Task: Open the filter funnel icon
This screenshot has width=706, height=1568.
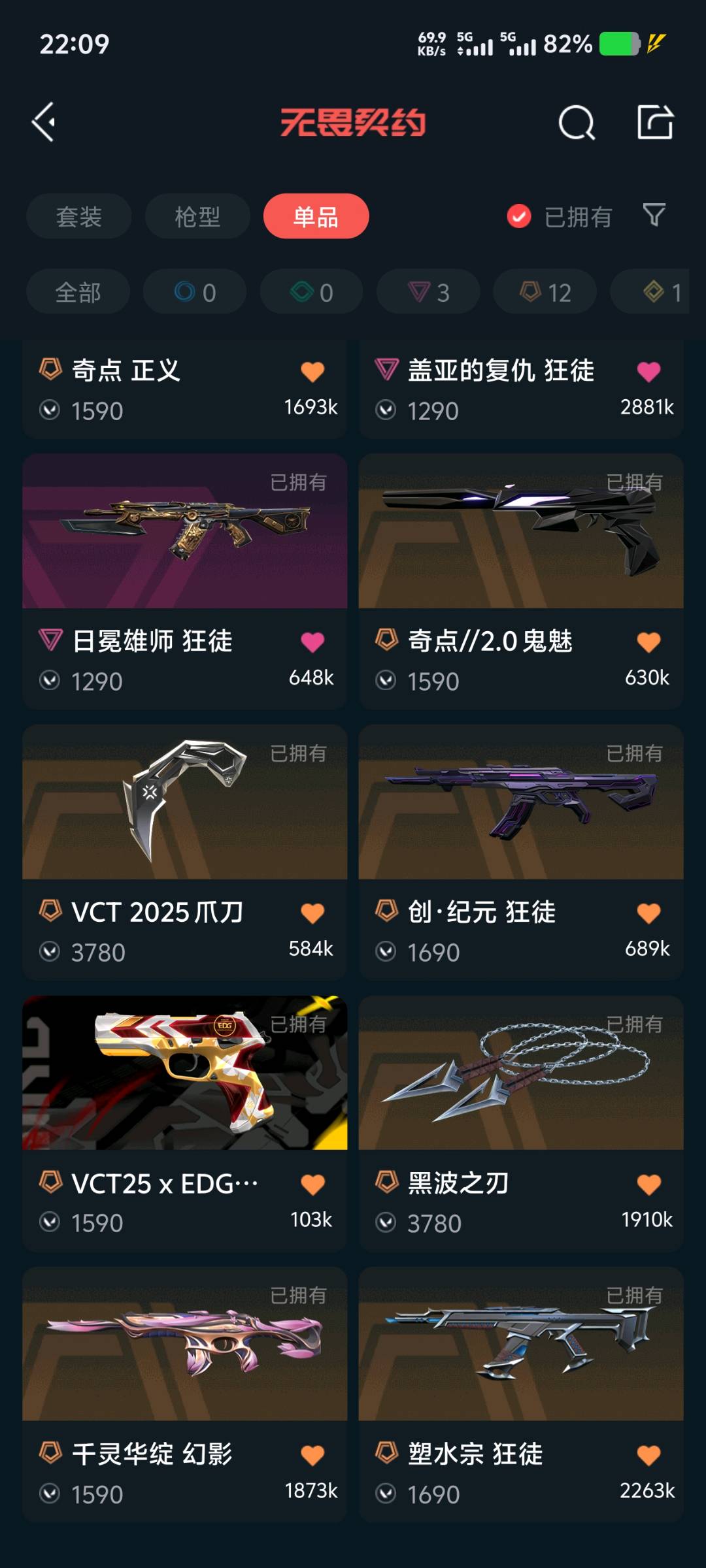Action: click(x=654, y=215)
